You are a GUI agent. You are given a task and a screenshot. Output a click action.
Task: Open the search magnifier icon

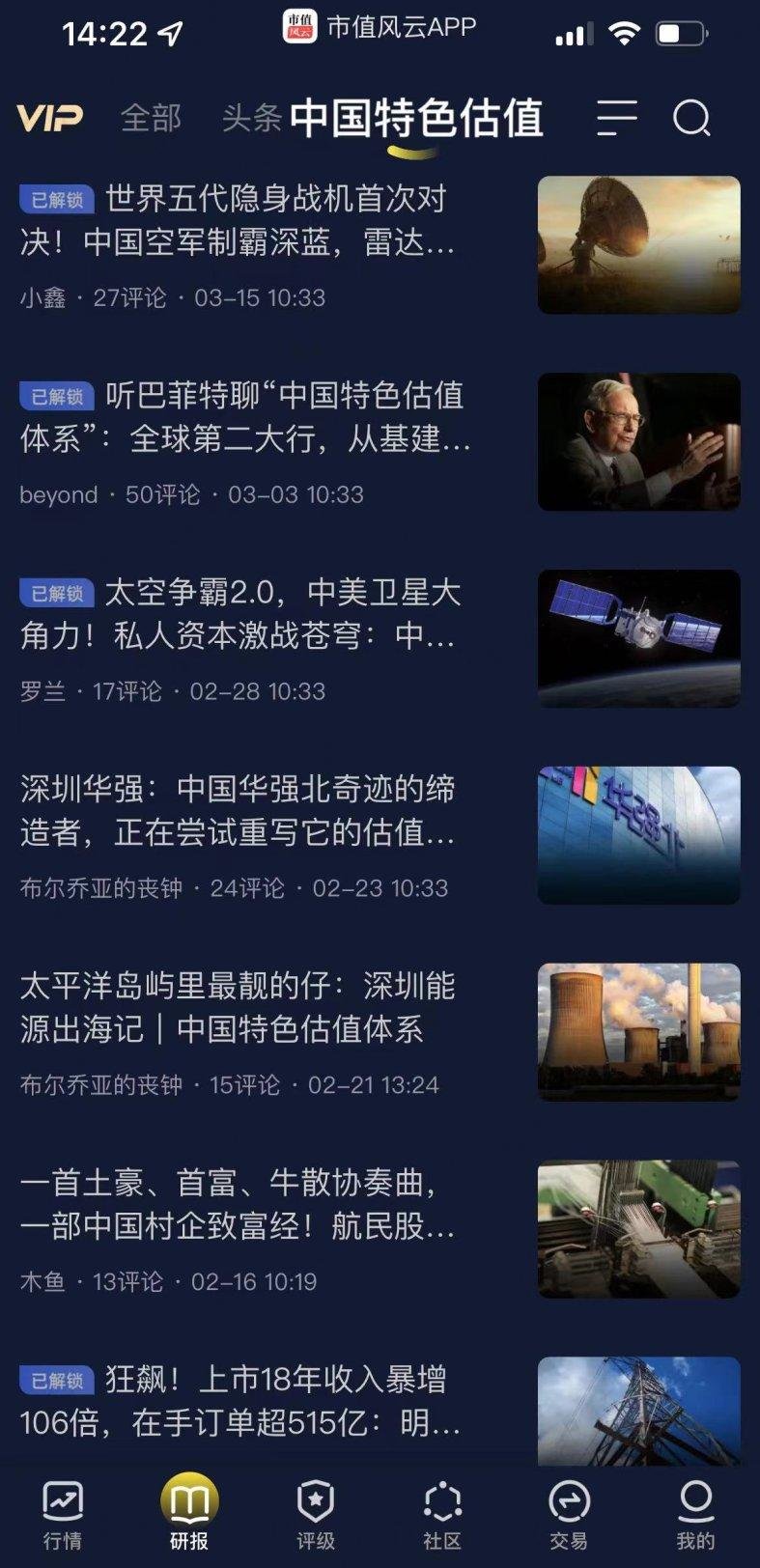point(691,119)
